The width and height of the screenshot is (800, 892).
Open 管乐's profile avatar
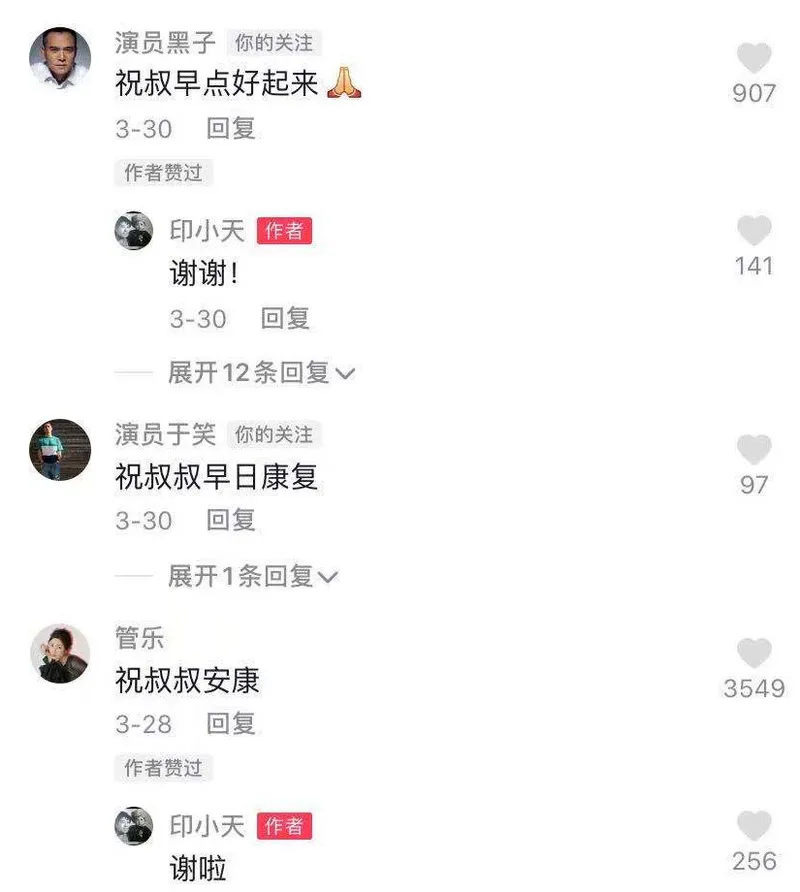[x=59, y=653]
